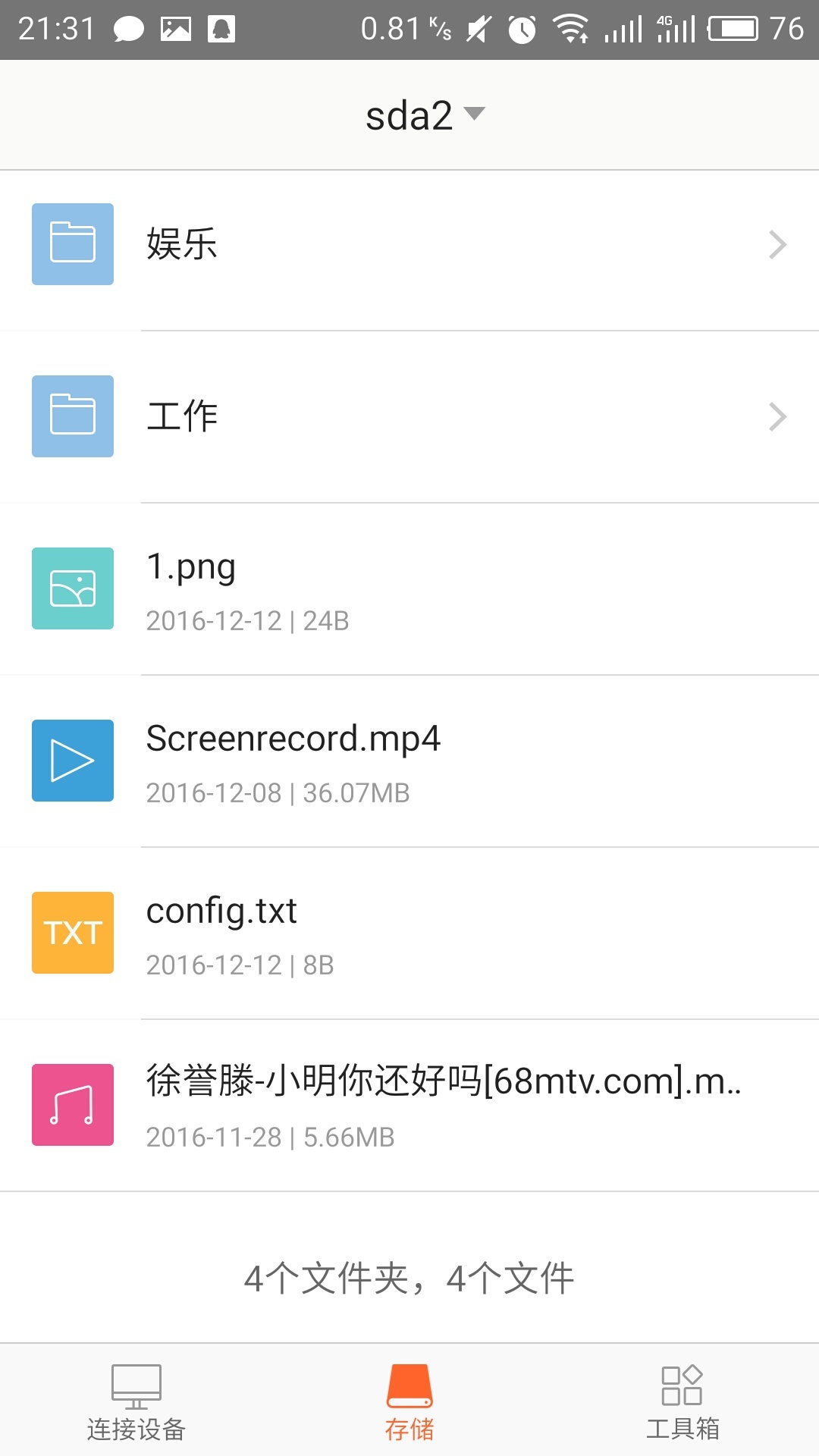Viewport: 819px width, 1456px height.
Task: Click the image thumbnail icon for 1.png
Action: click(x=71, y=588)
